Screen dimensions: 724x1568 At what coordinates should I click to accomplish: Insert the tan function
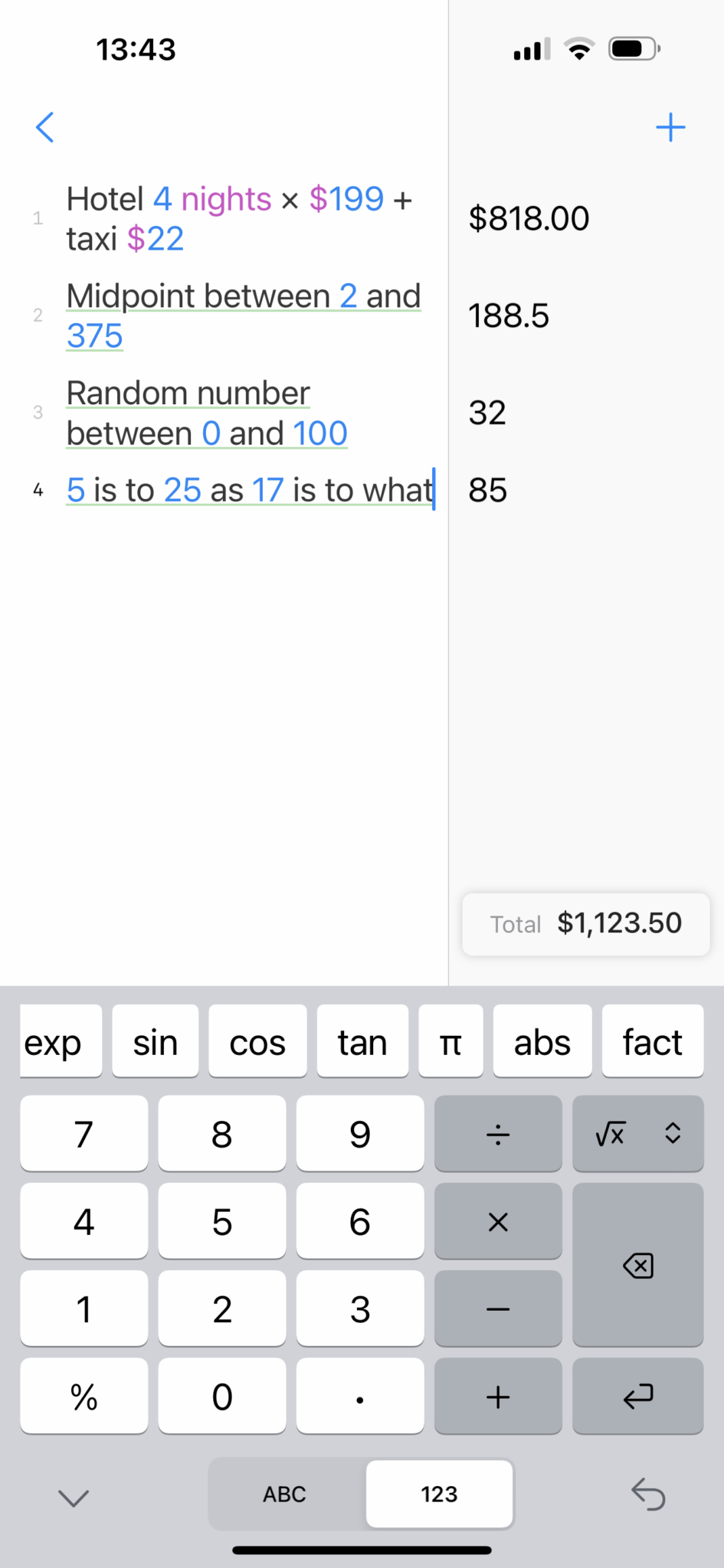point(362,1041)
